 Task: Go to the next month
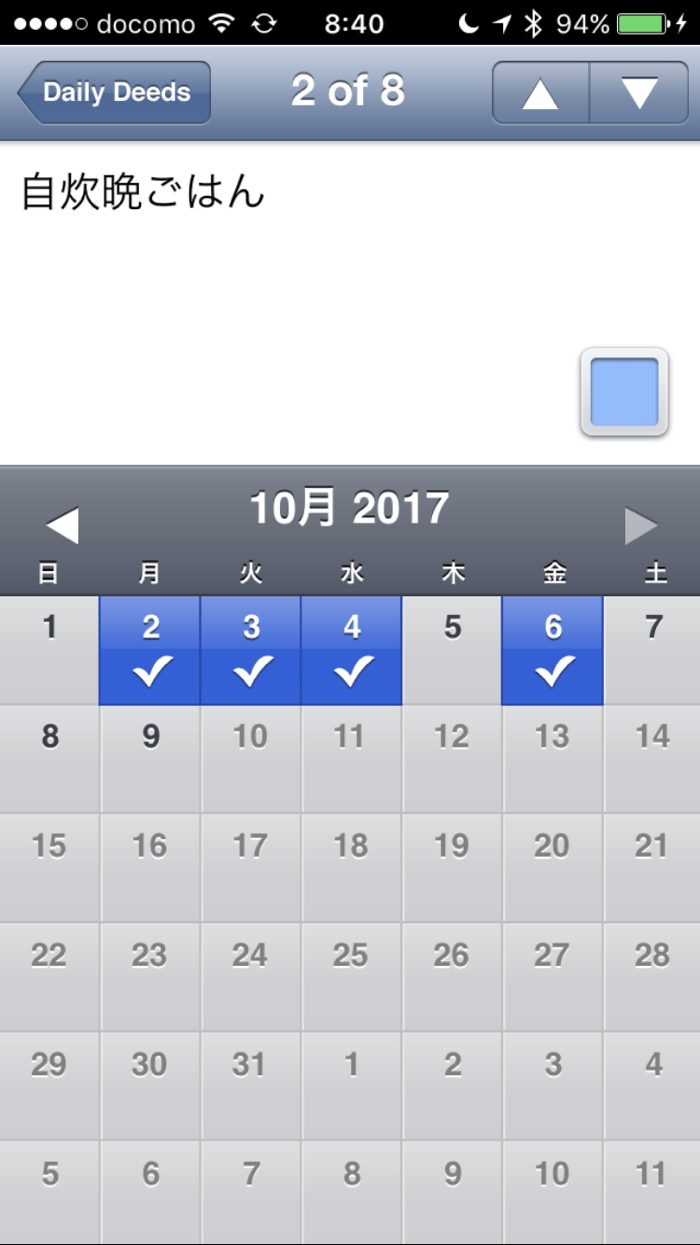(640, 525)
